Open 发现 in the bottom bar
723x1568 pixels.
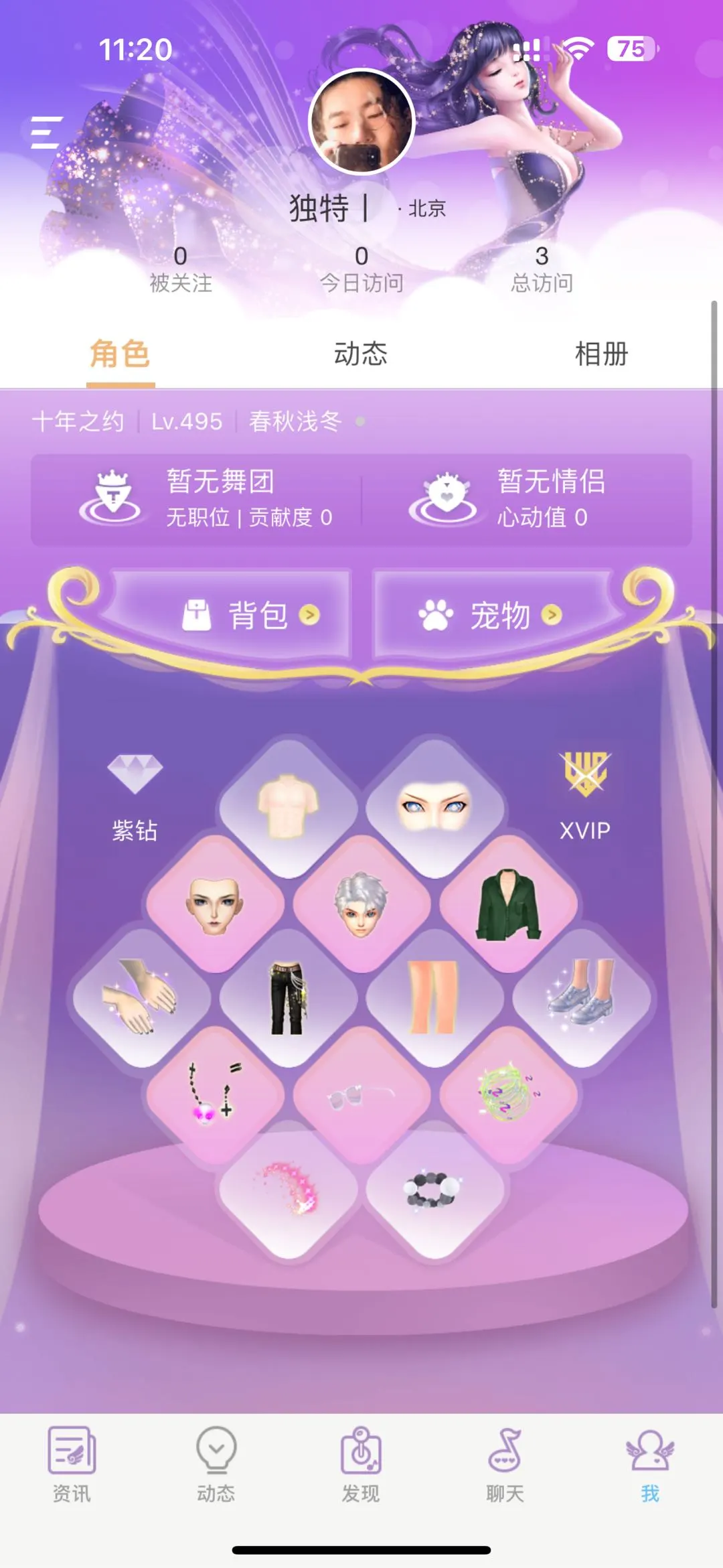coord(361,1464)
